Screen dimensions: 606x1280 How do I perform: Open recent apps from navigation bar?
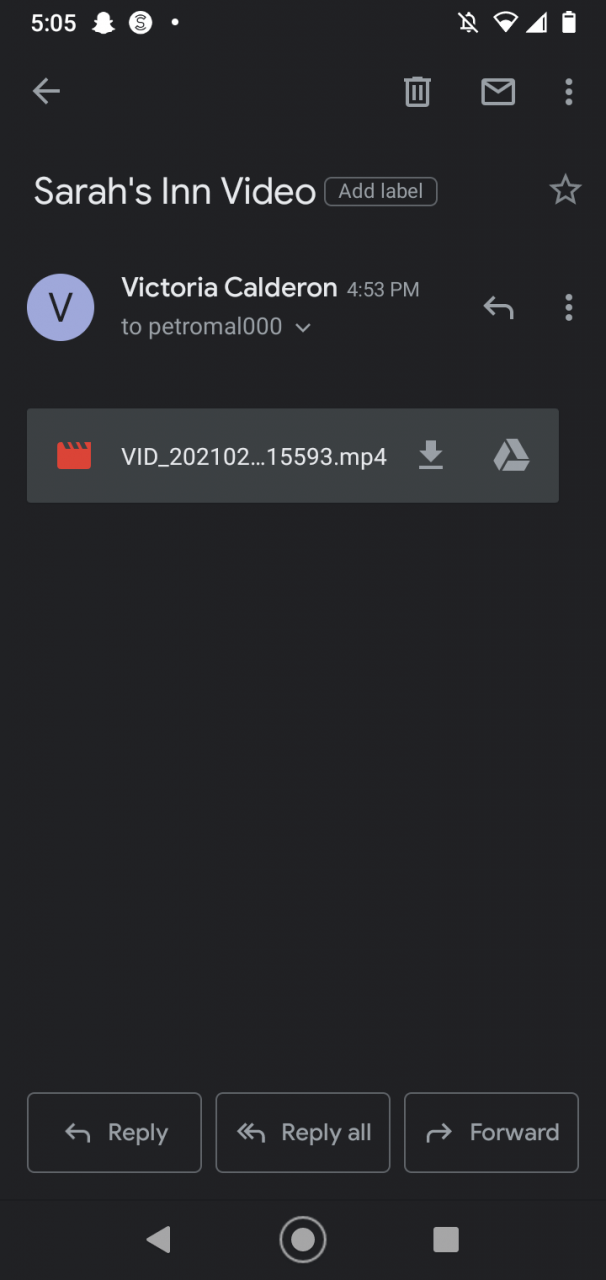[x=446, y=1240]
